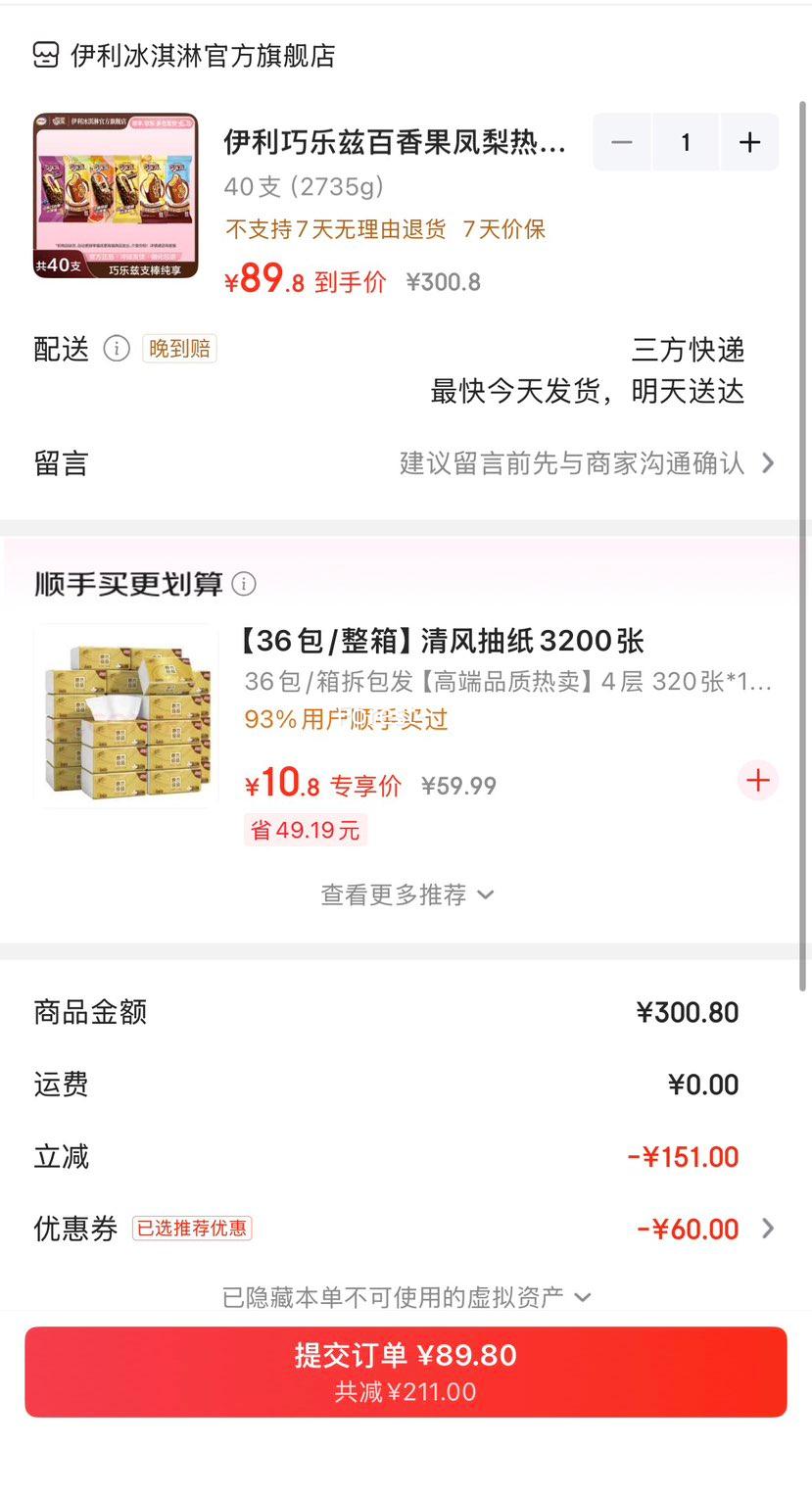
Task: Expand 查看更多推荐 recommendations
Action: [406, 893]
